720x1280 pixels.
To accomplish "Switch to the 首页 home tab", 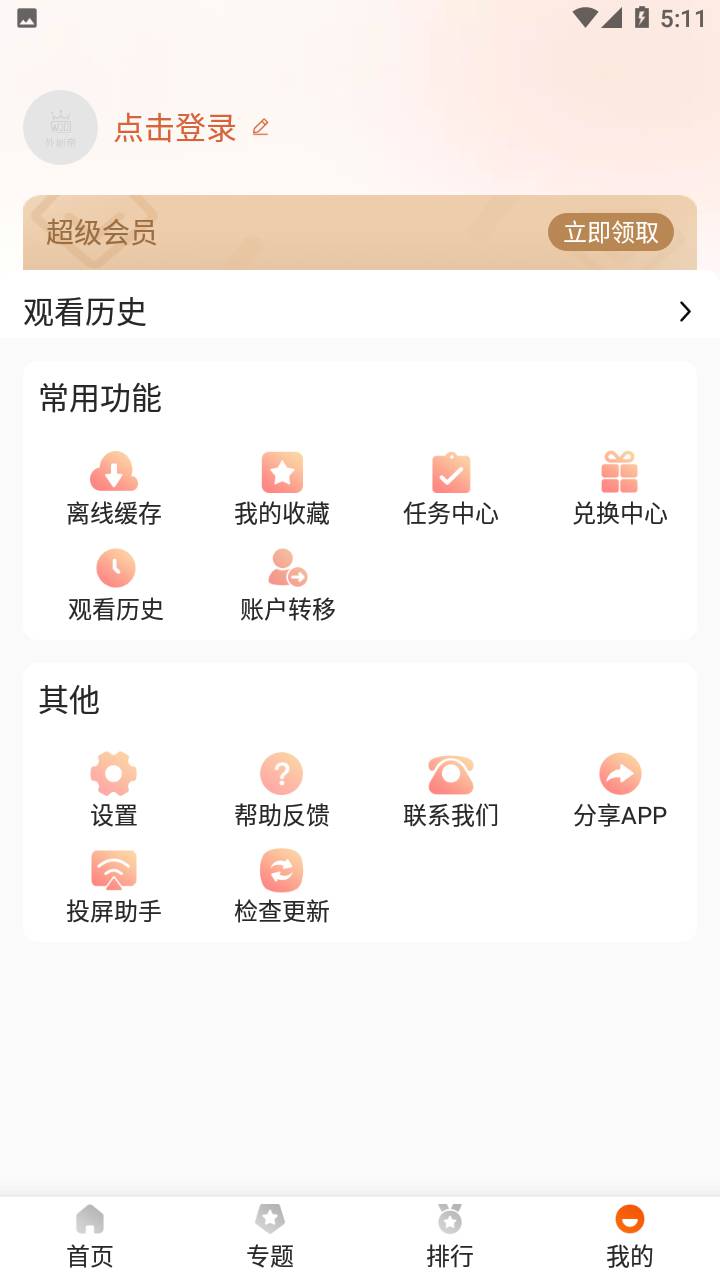I will (90, 1237).
